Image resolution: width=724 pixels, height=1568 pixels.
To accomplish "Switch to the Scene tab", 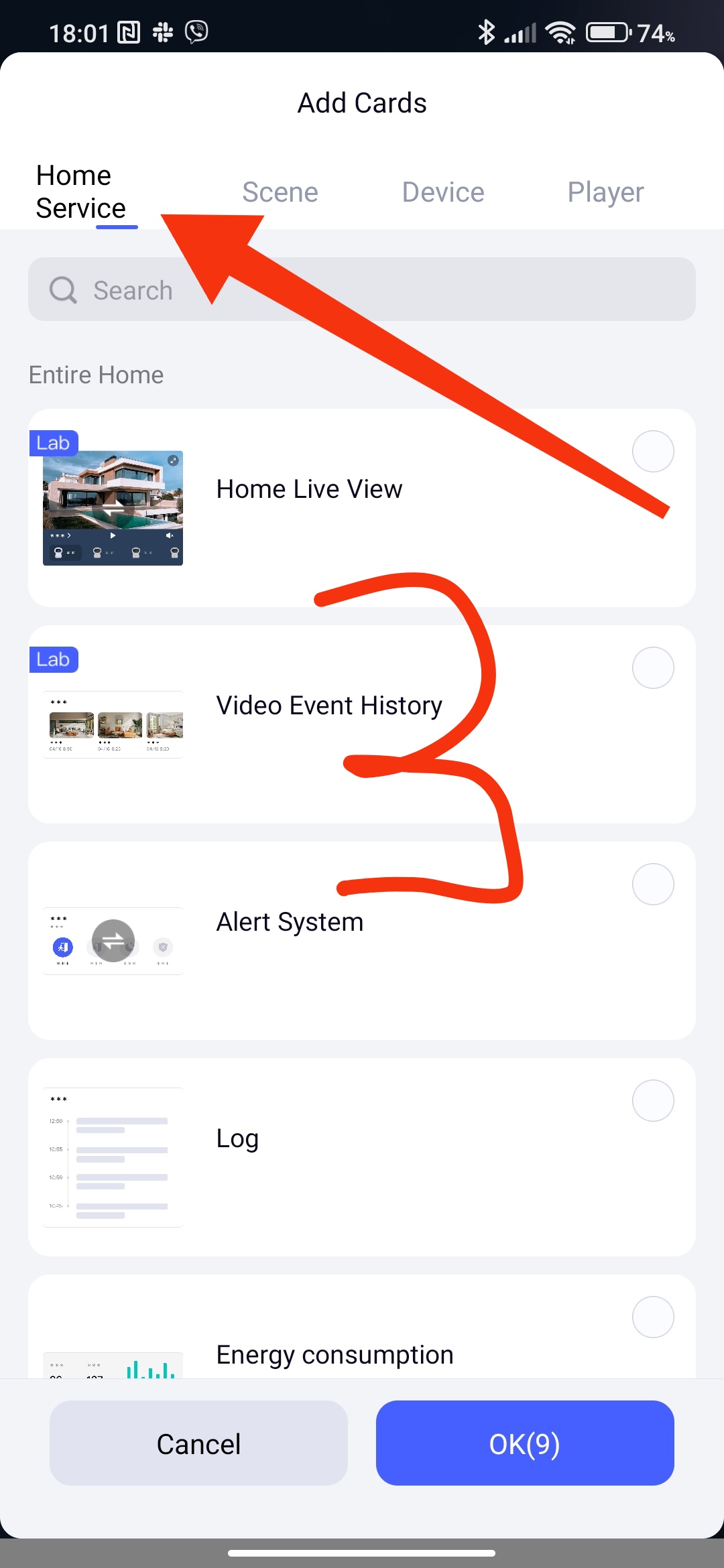I will click(280, 192).
